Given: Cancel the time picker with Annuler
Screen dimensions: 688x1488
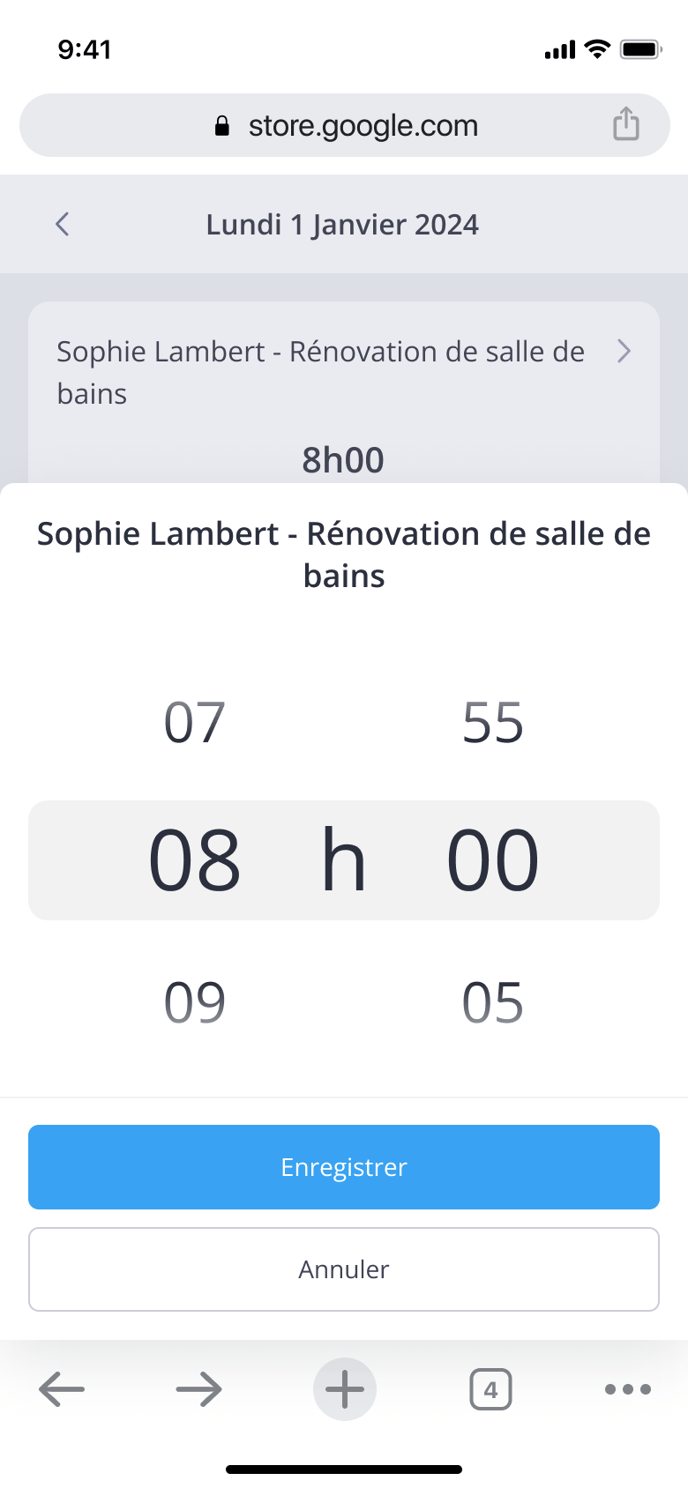Looking at the screenshot, I should [x=344, y=1269].
